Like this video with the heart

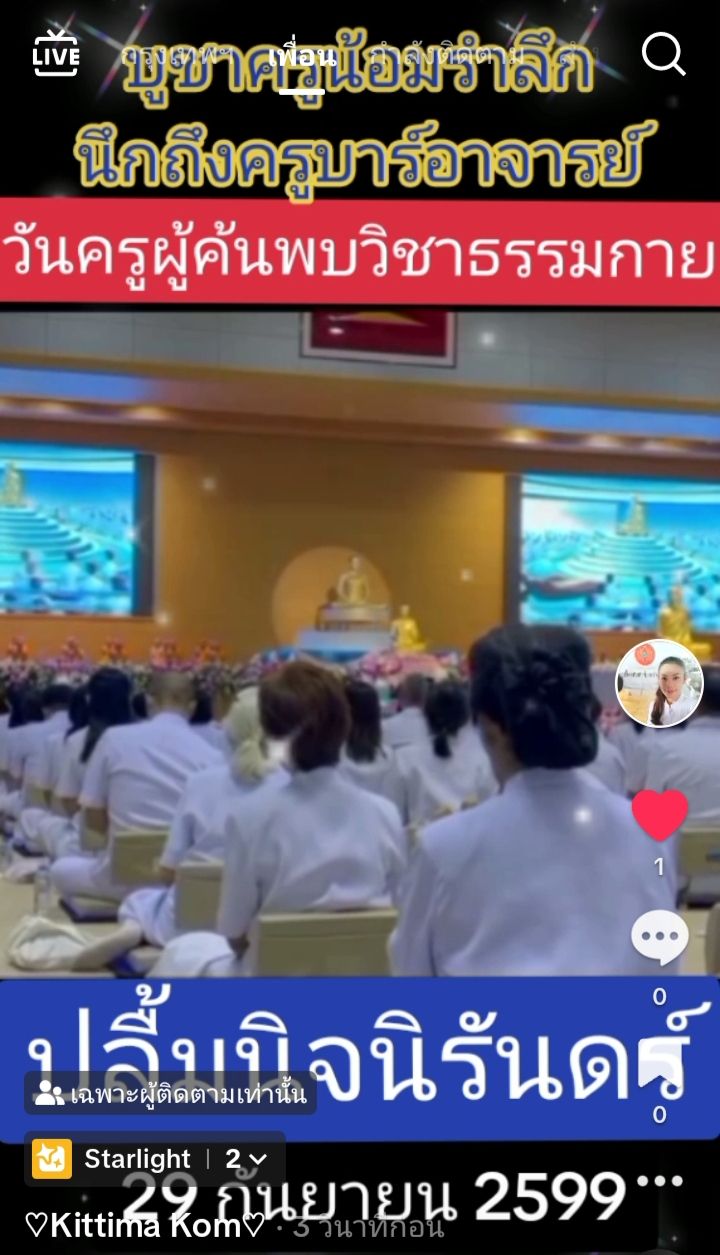pyautogui.click(x=660, y=814)
